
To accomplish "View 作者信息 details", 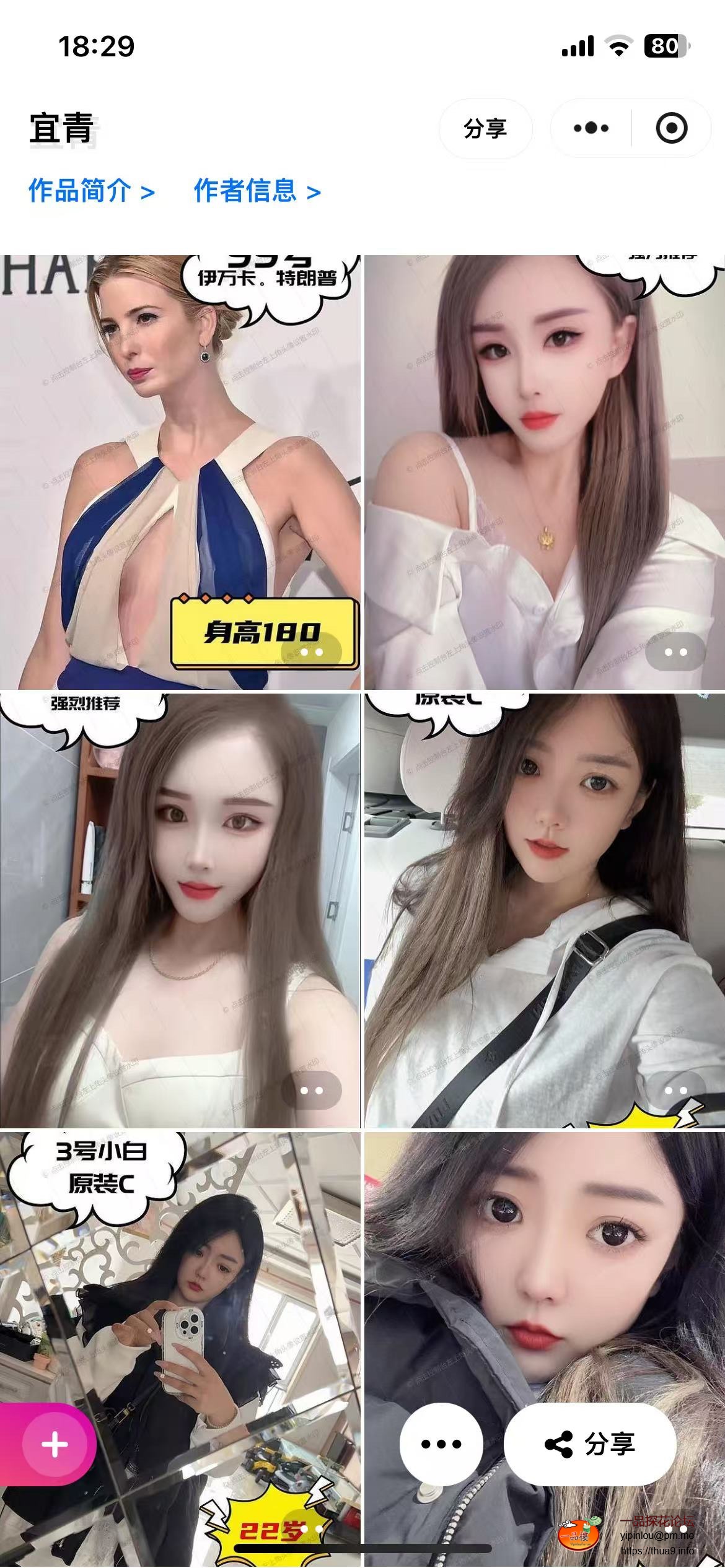I will [x=257, y=191].
